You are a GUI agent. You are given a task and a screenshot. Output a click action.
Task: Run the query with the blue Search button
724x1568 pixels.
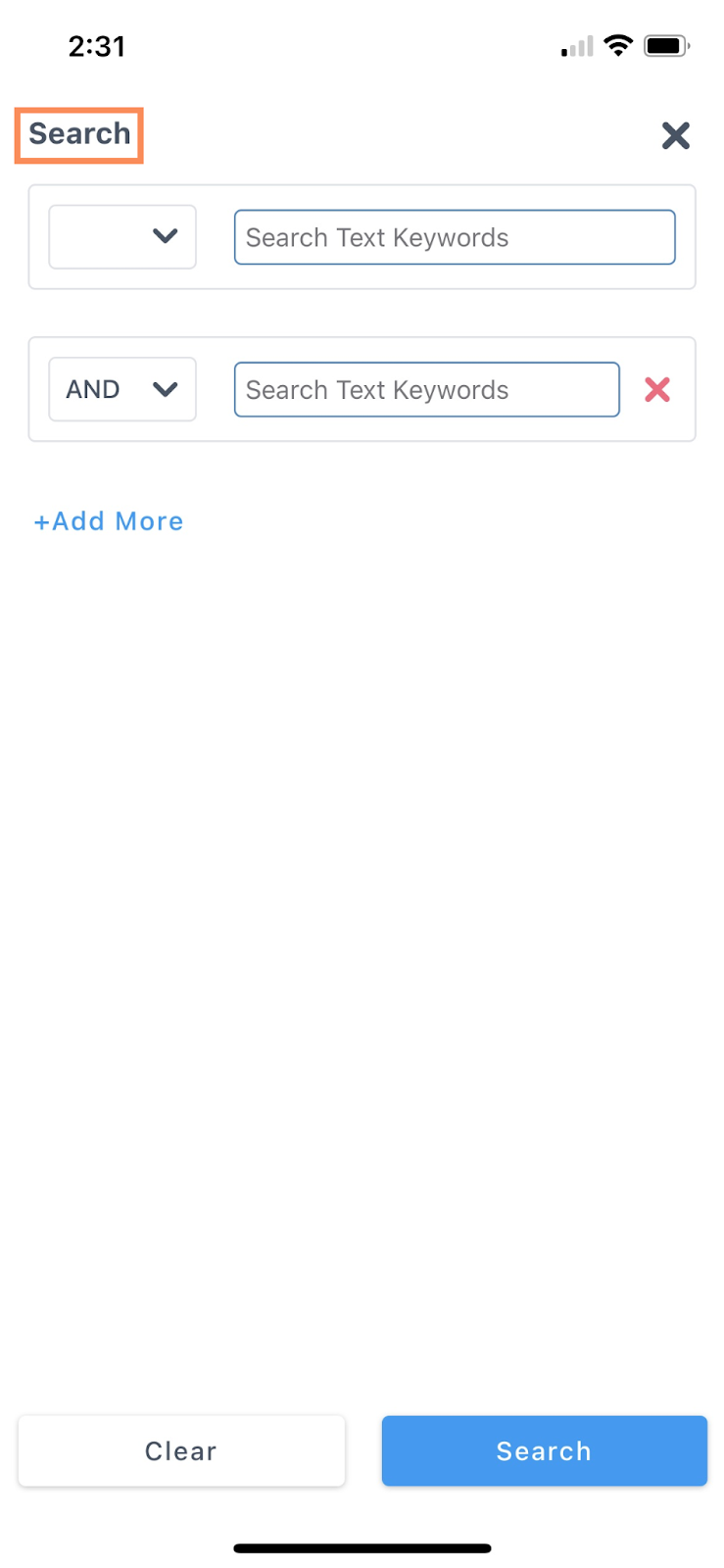tap(544, 1450)
